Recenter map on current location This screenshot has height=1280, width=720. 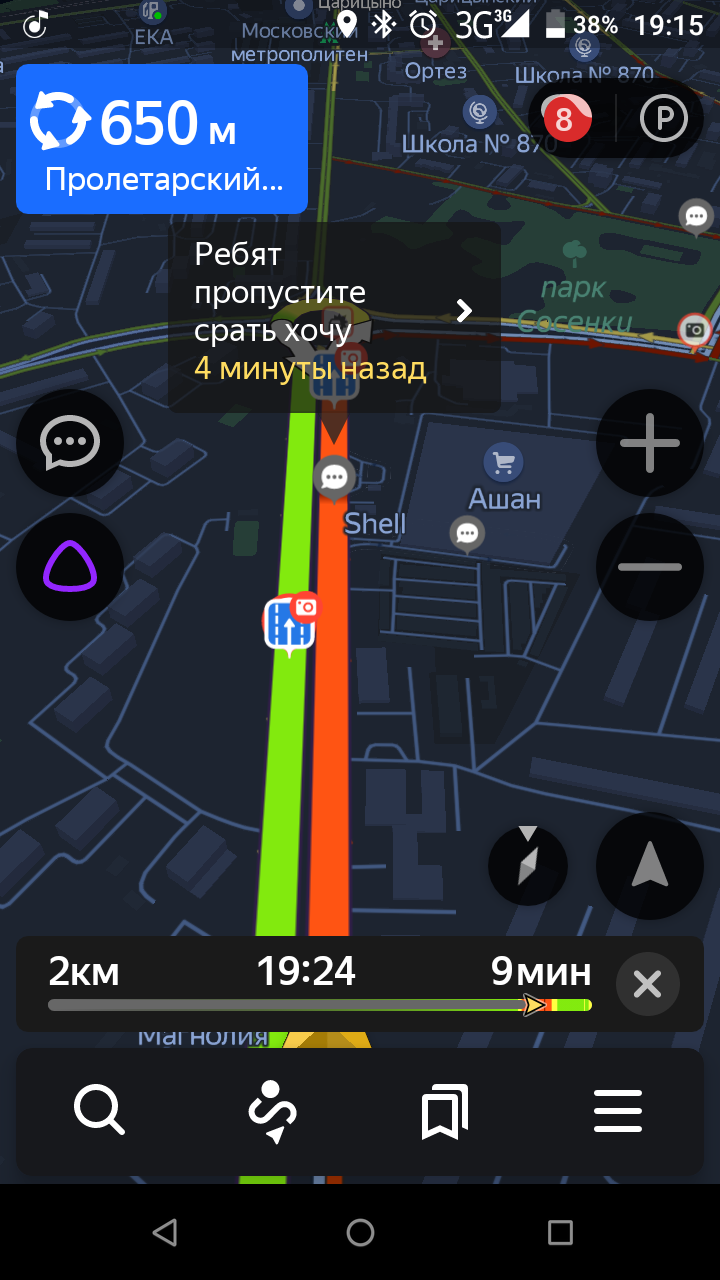649,866
